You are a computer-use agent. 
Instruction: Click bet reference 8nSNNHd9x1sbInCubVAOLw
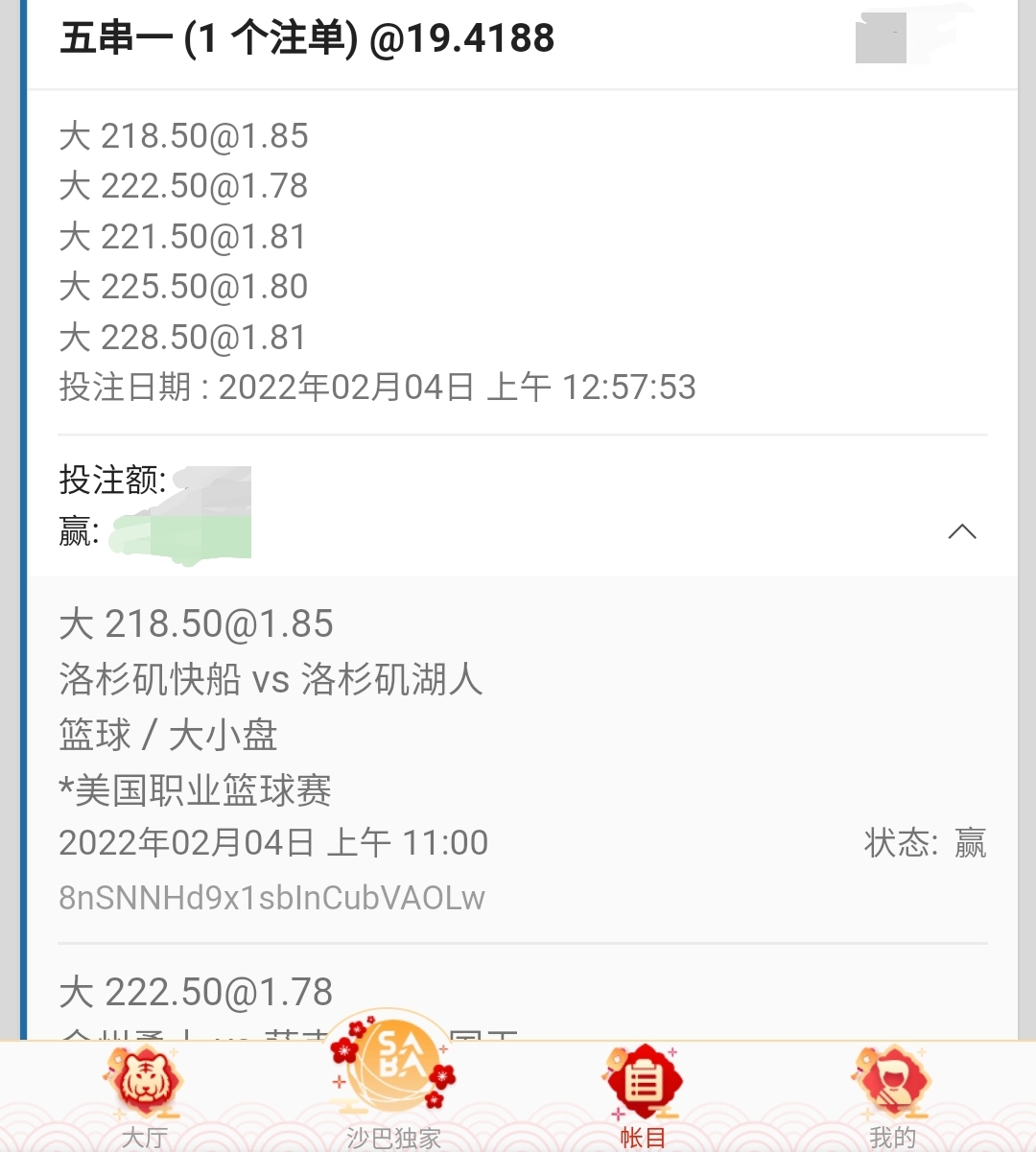point(273,898)
